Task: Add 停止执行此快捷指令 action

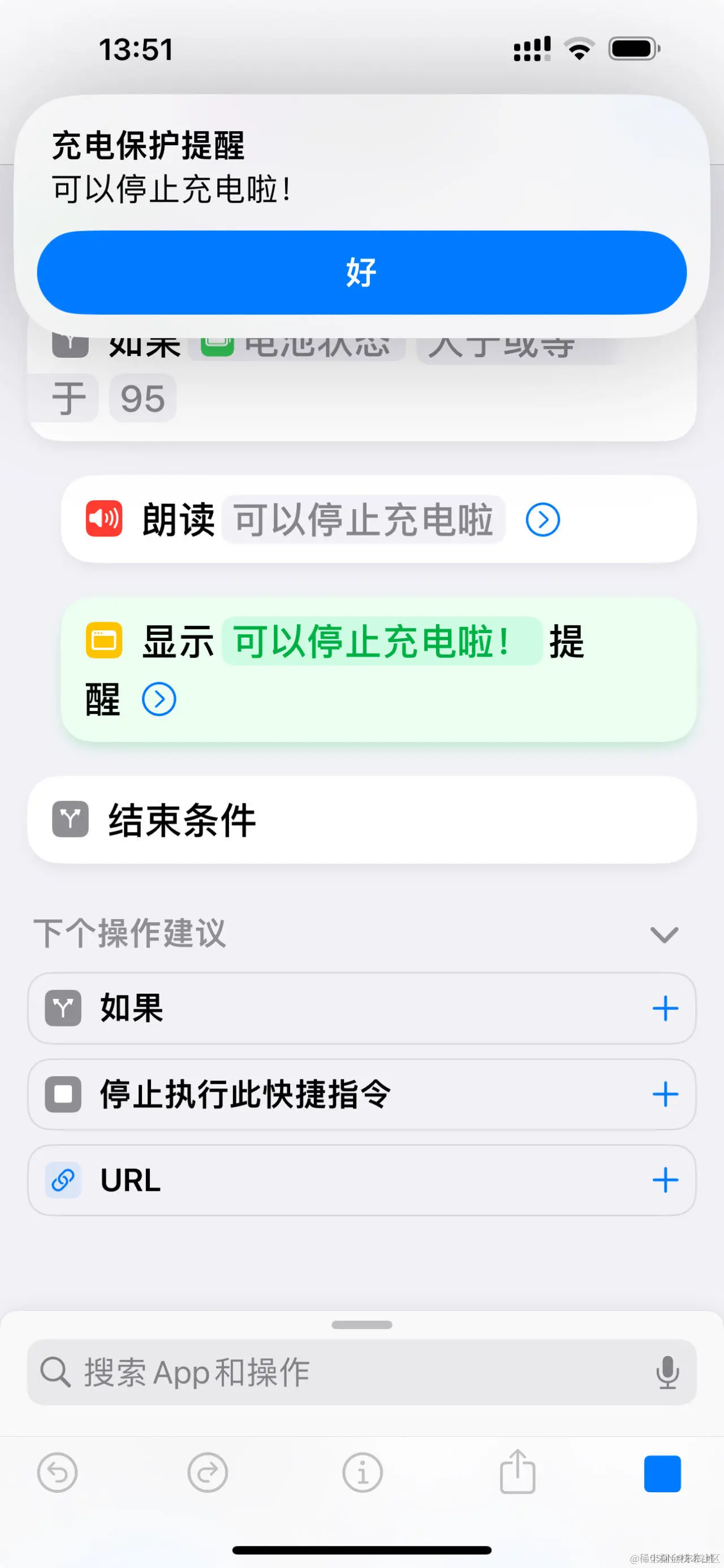Action: [x=665, y=1094]
